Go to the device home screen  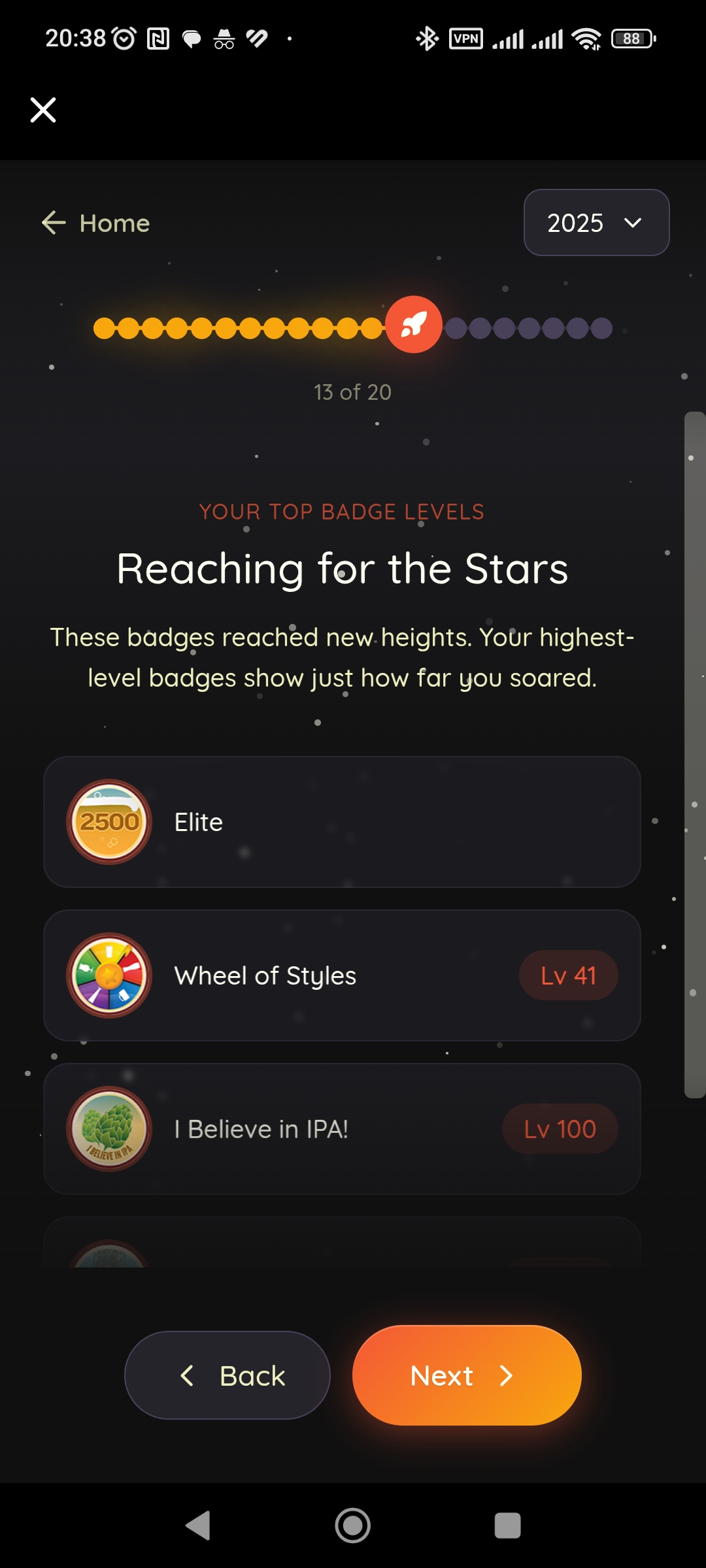[x=353, y=1526]
